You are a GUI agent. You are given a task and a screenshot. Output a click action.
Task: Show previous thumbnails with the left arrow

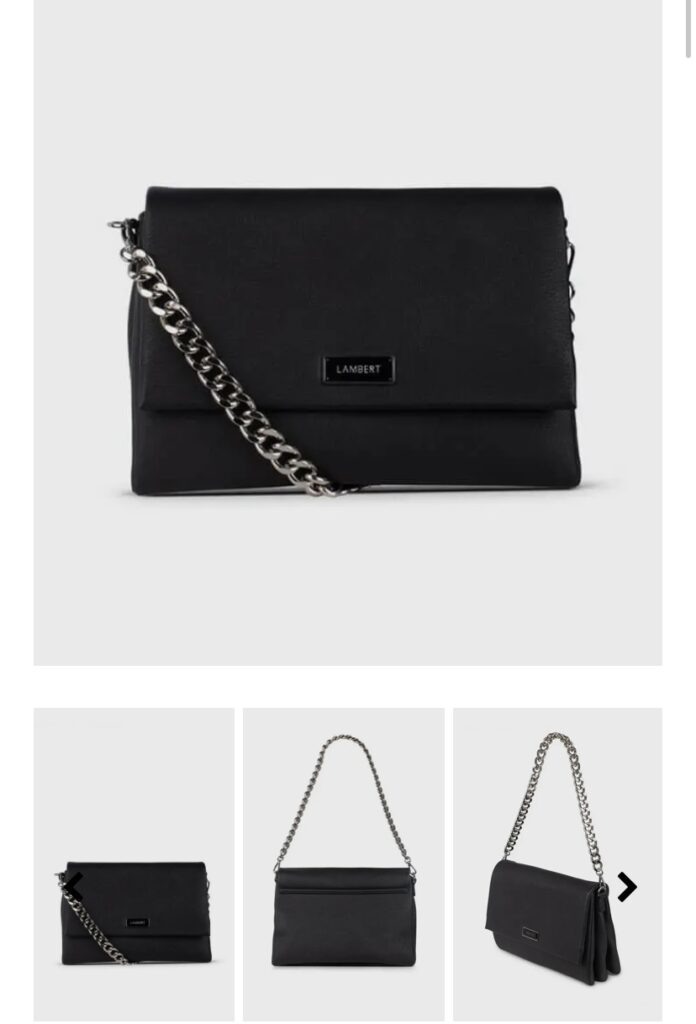coord(73,886)
